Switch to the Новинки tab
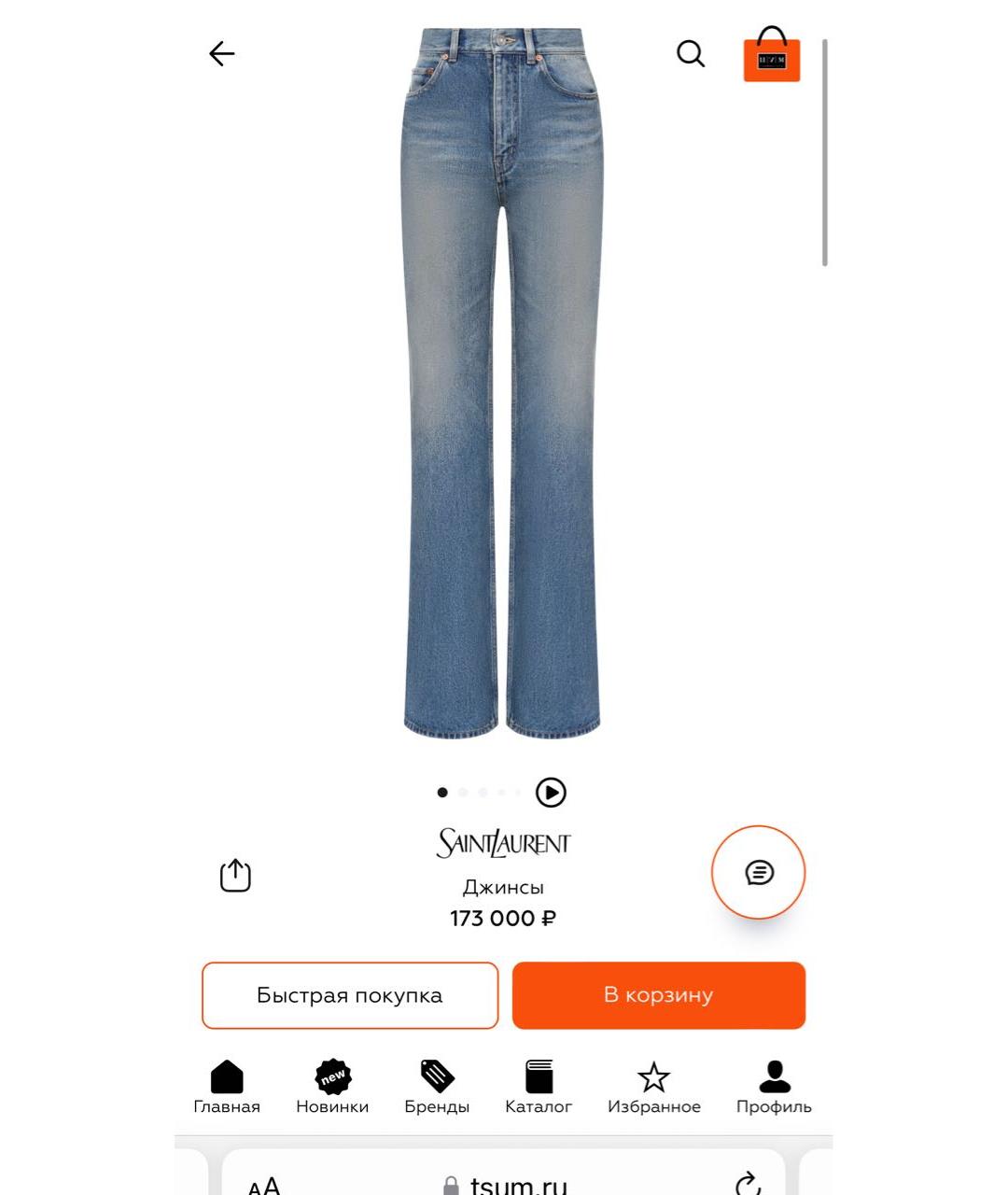The width and height of the screenshot is (1008, 1195). coord(332,1088)
